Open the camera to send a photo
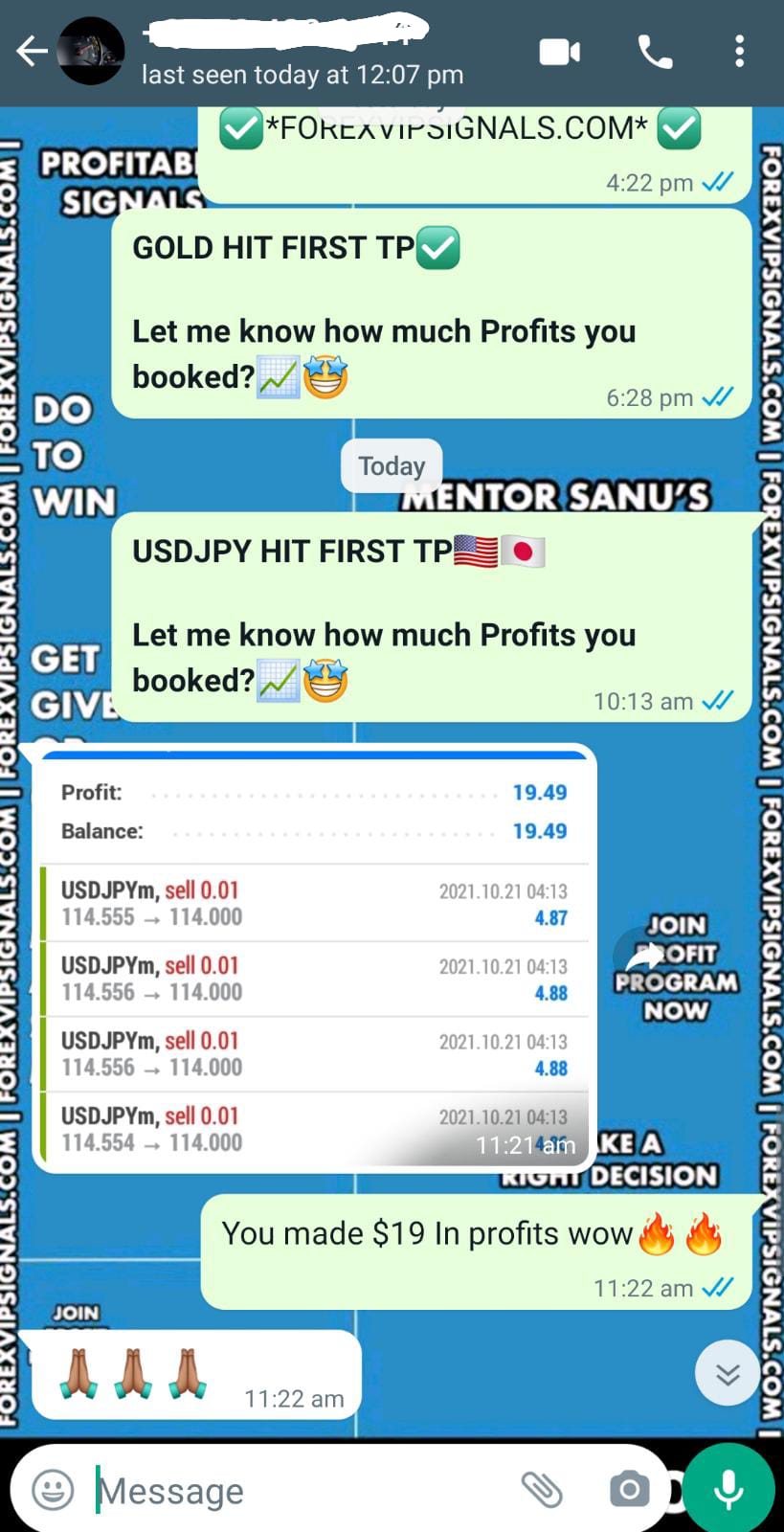 (x=629, y=1490)
